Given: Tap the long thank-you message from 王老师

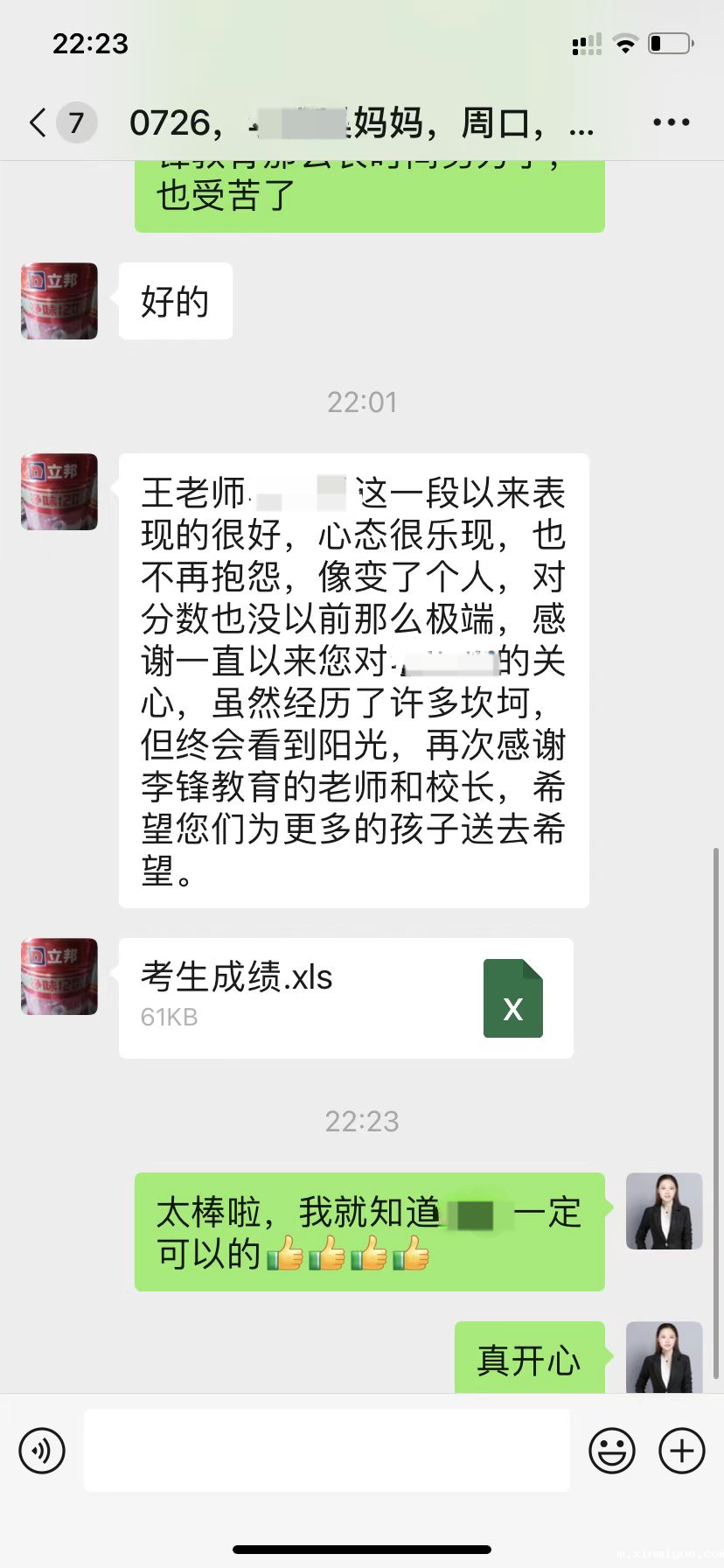Looking at the screenshot, I should [x=353, y=679].
